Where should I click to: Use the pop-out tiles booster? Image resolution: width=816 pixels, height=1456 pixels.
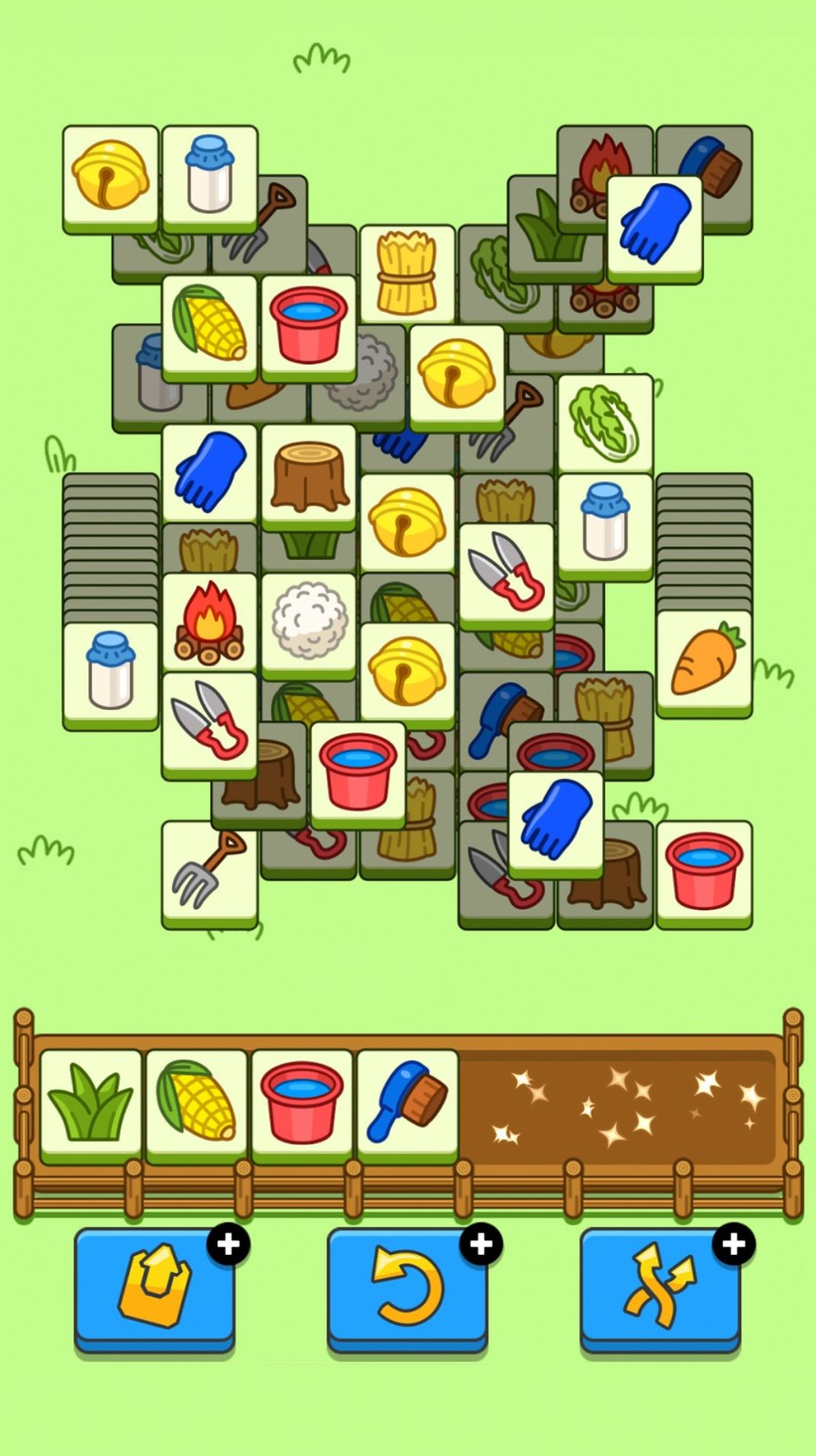click(155, 1286)
